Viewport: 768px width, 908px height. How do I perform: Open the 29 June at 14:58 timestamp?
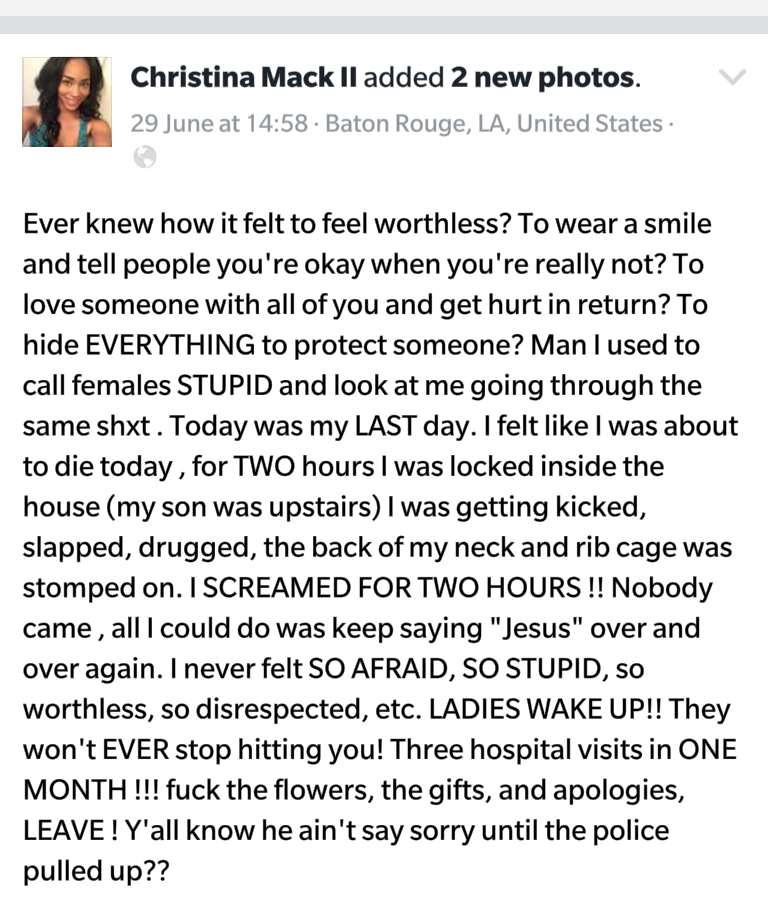pyautogui.click(x=218, y=125)
